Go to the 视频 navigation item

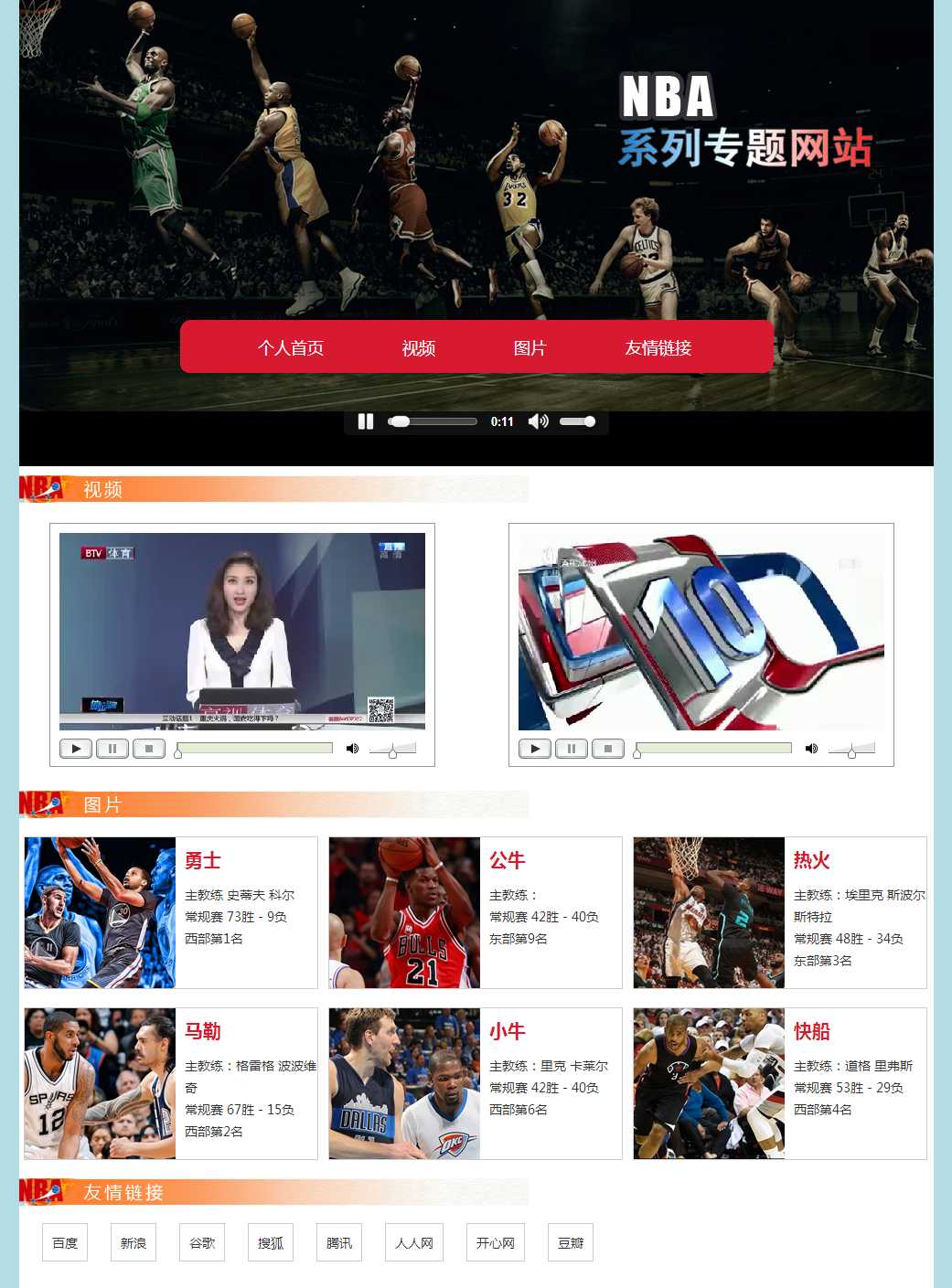(x=419, y=348)
